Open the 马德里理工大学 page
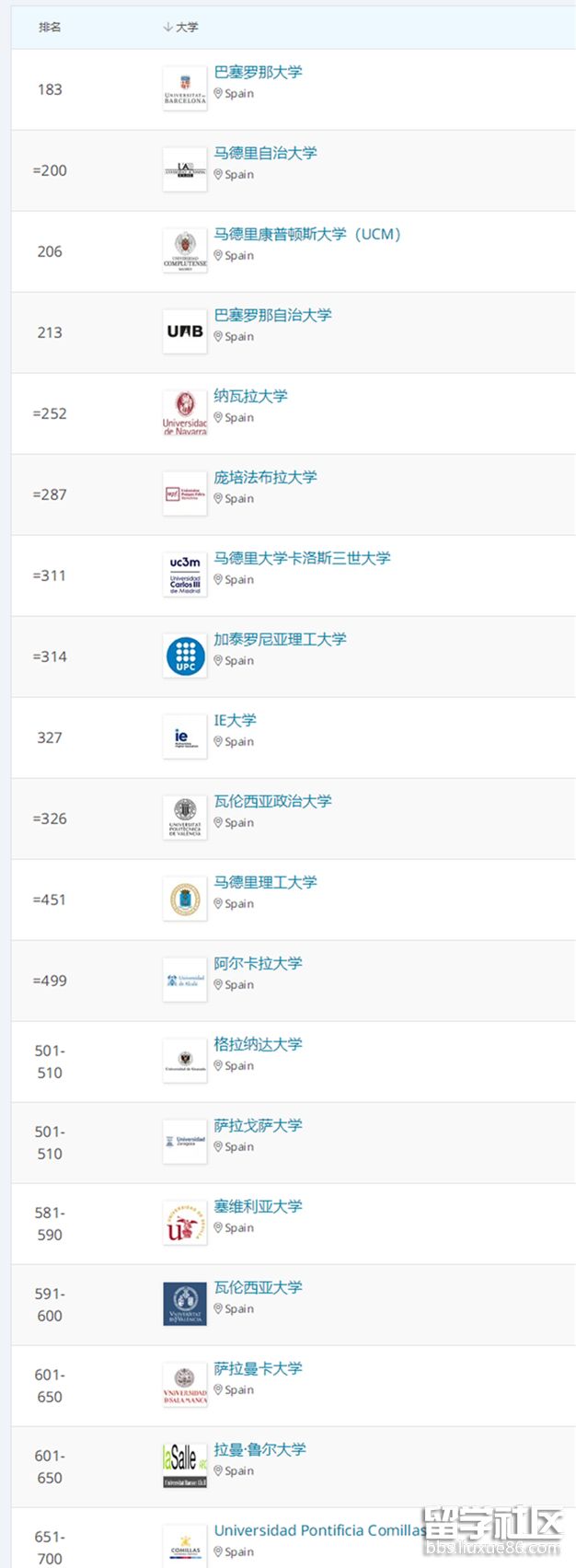This screenshot has height=1568, width=576. click(x=265, y=882)
